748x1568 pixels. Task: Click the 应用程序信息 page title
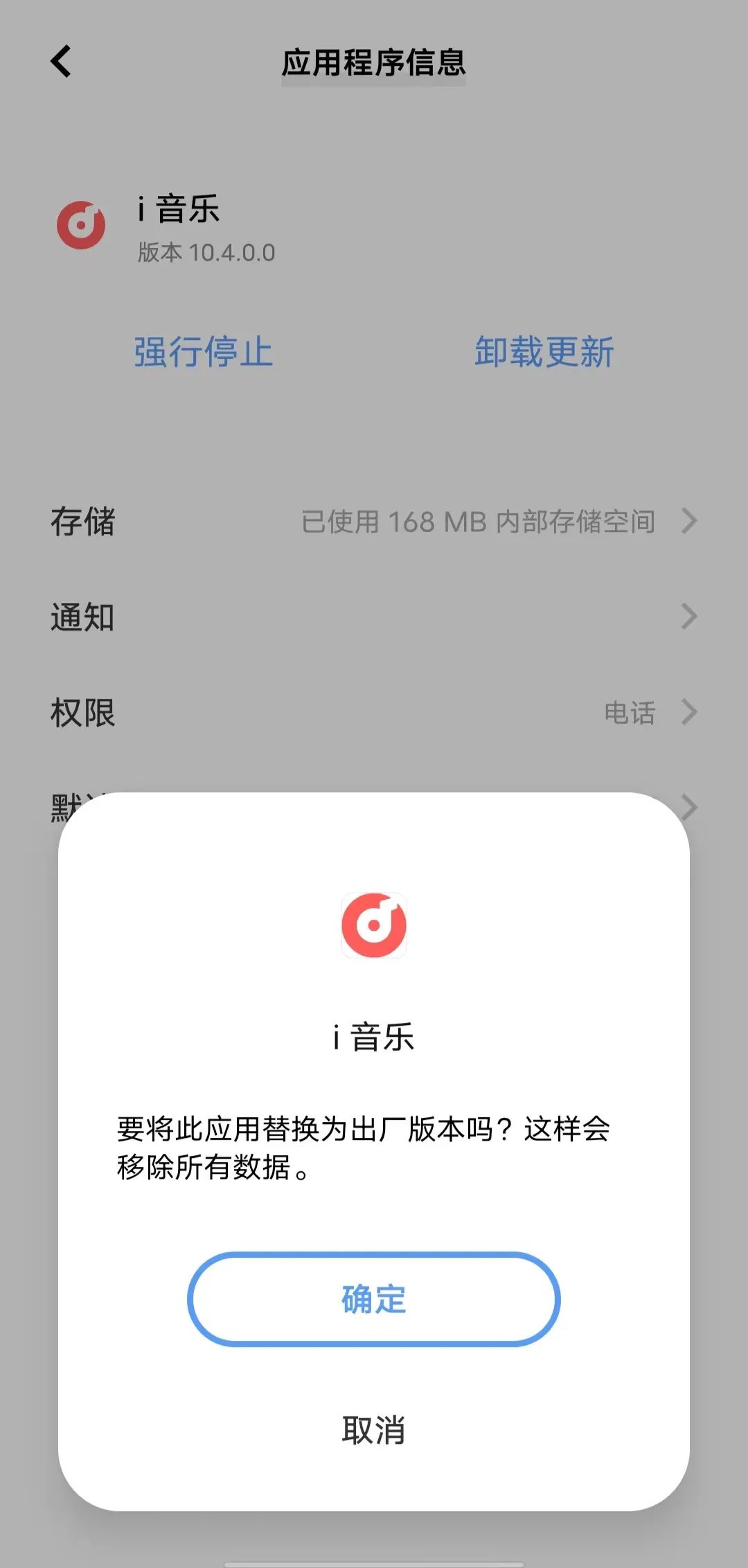pos(374,62)
